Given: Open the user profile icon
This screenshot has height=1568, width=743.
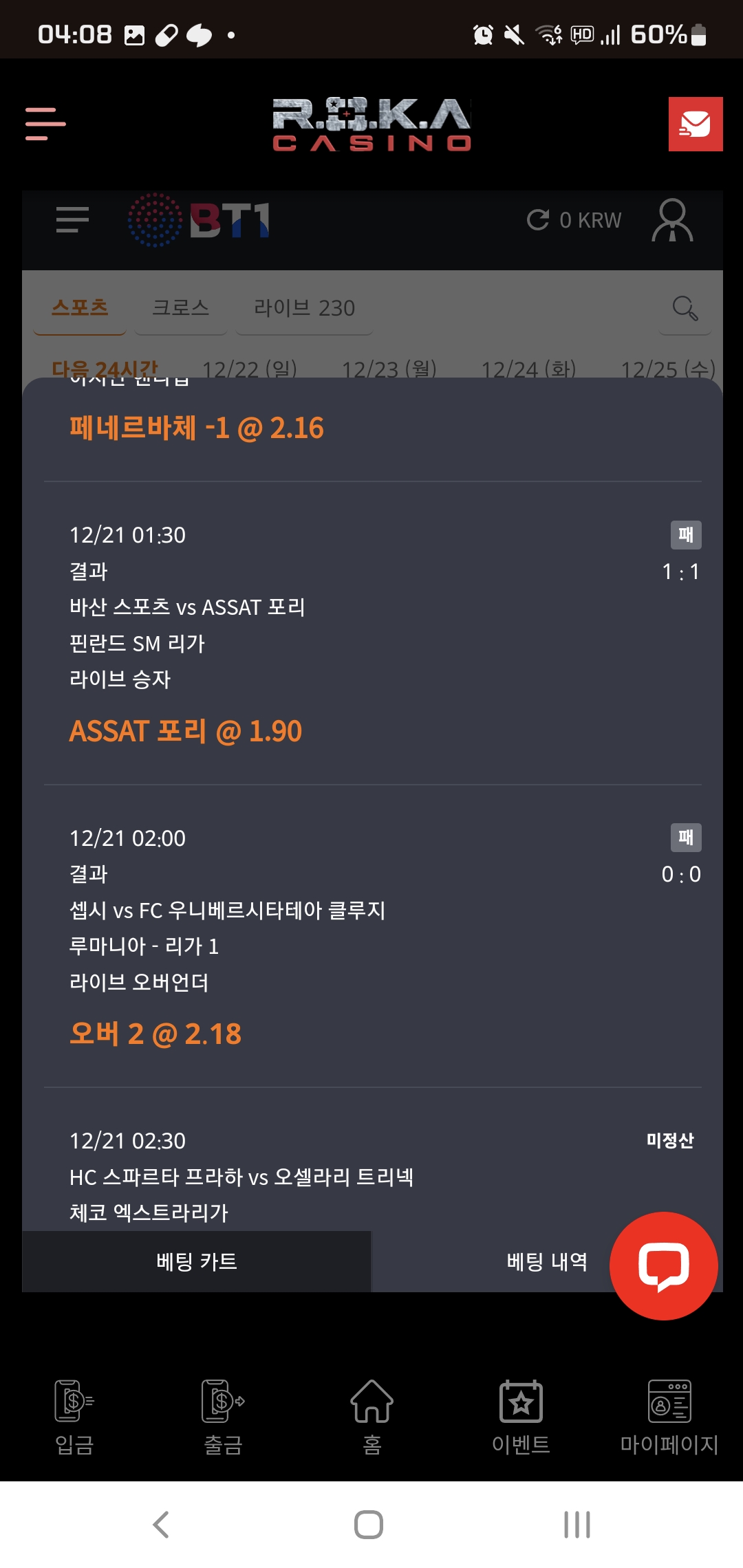Looking at the screenshot, I should pyautogui.click(x=672, y=220).
